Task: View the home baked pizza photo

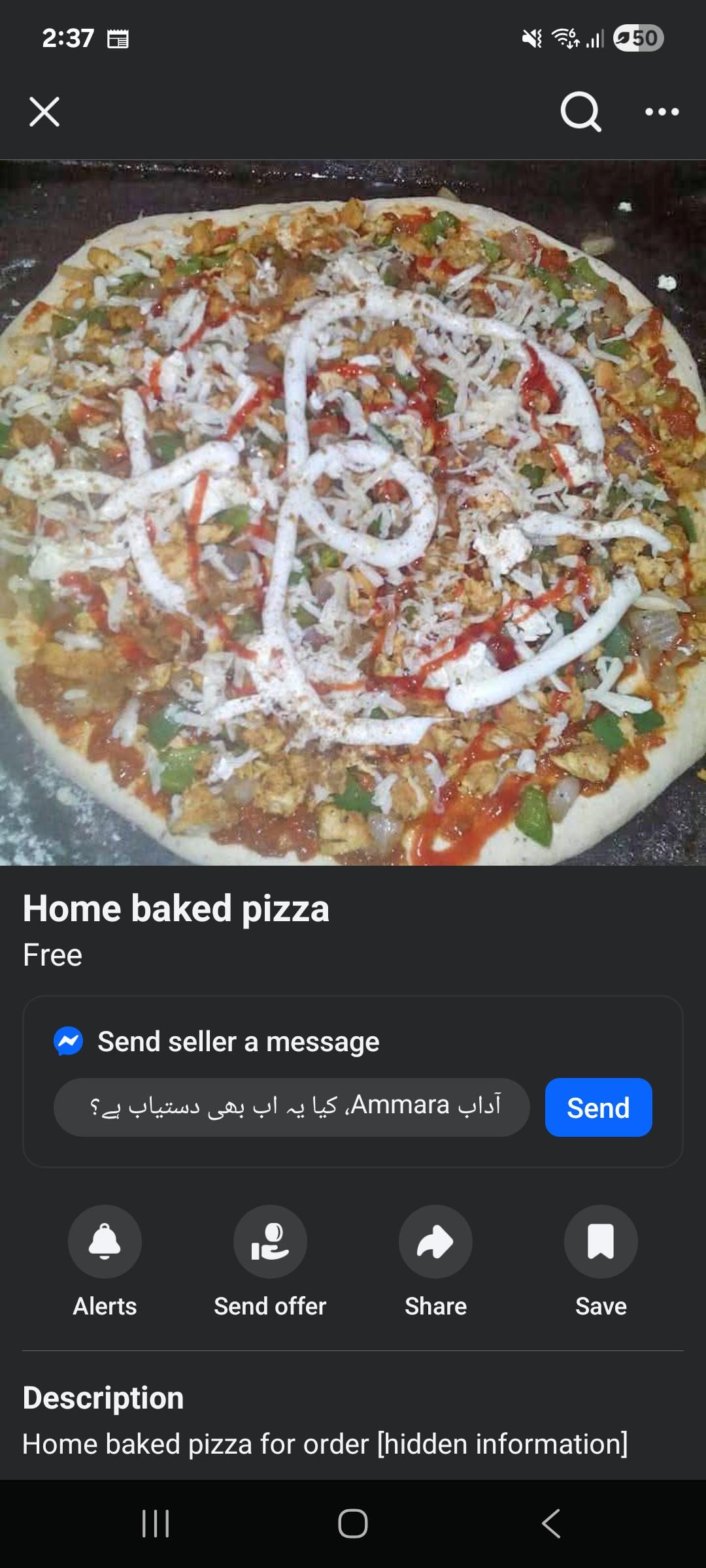Action: (x=353, y=513)
